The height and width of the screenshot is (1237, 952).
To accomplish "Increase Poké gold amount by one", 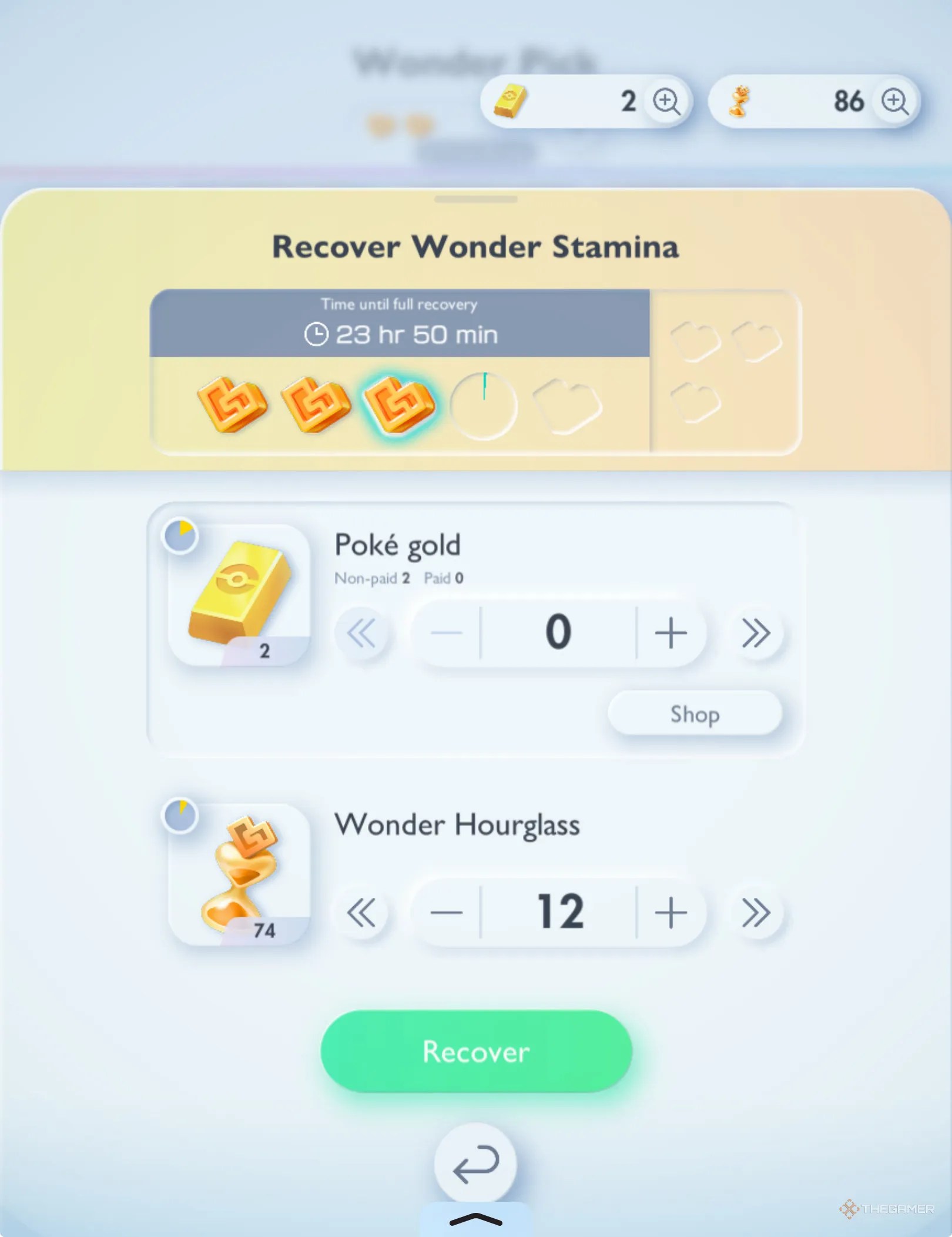I will 671,633.
